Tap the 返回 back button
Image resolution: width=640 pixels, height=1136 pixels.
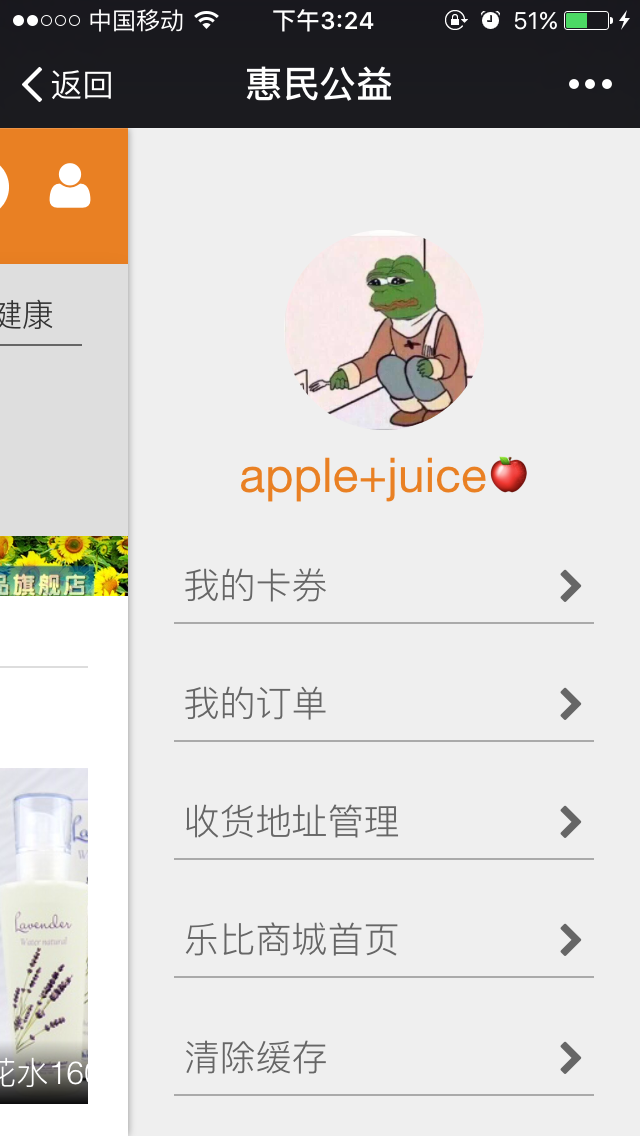click(x=67, y=86)
